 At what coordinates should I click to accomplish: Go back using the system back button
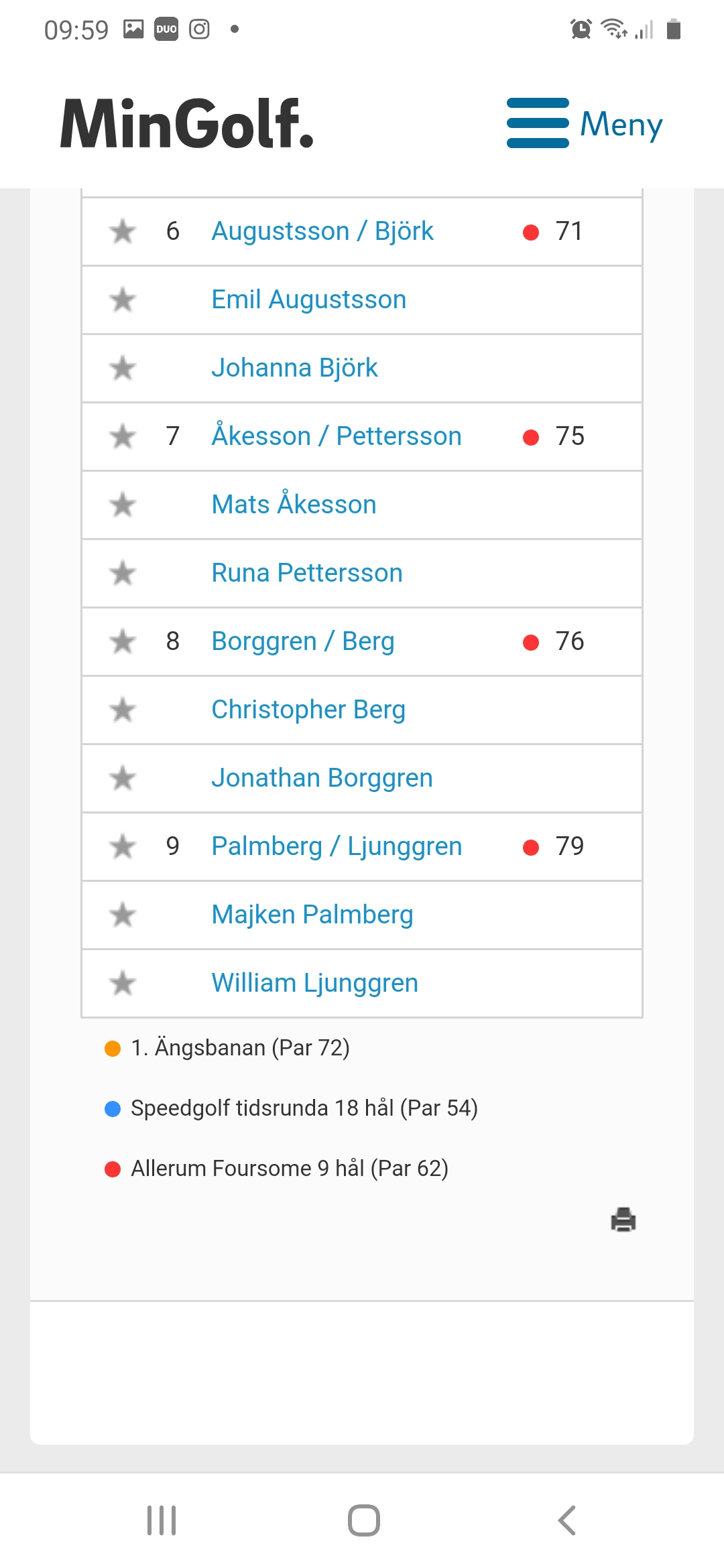566,1520
